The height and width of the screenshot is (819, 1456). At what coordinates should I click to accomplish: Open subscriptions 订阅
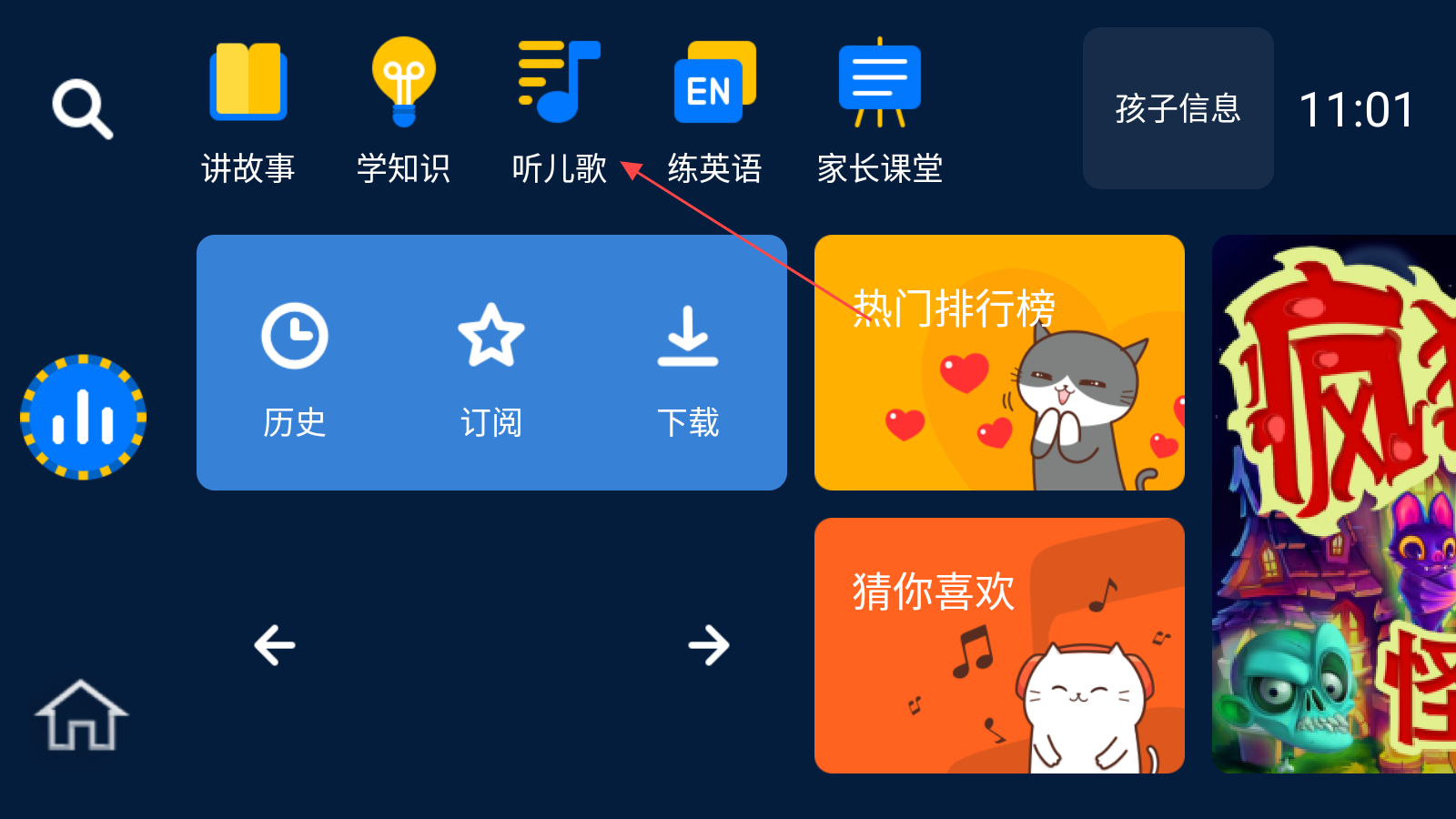point(491,369)
